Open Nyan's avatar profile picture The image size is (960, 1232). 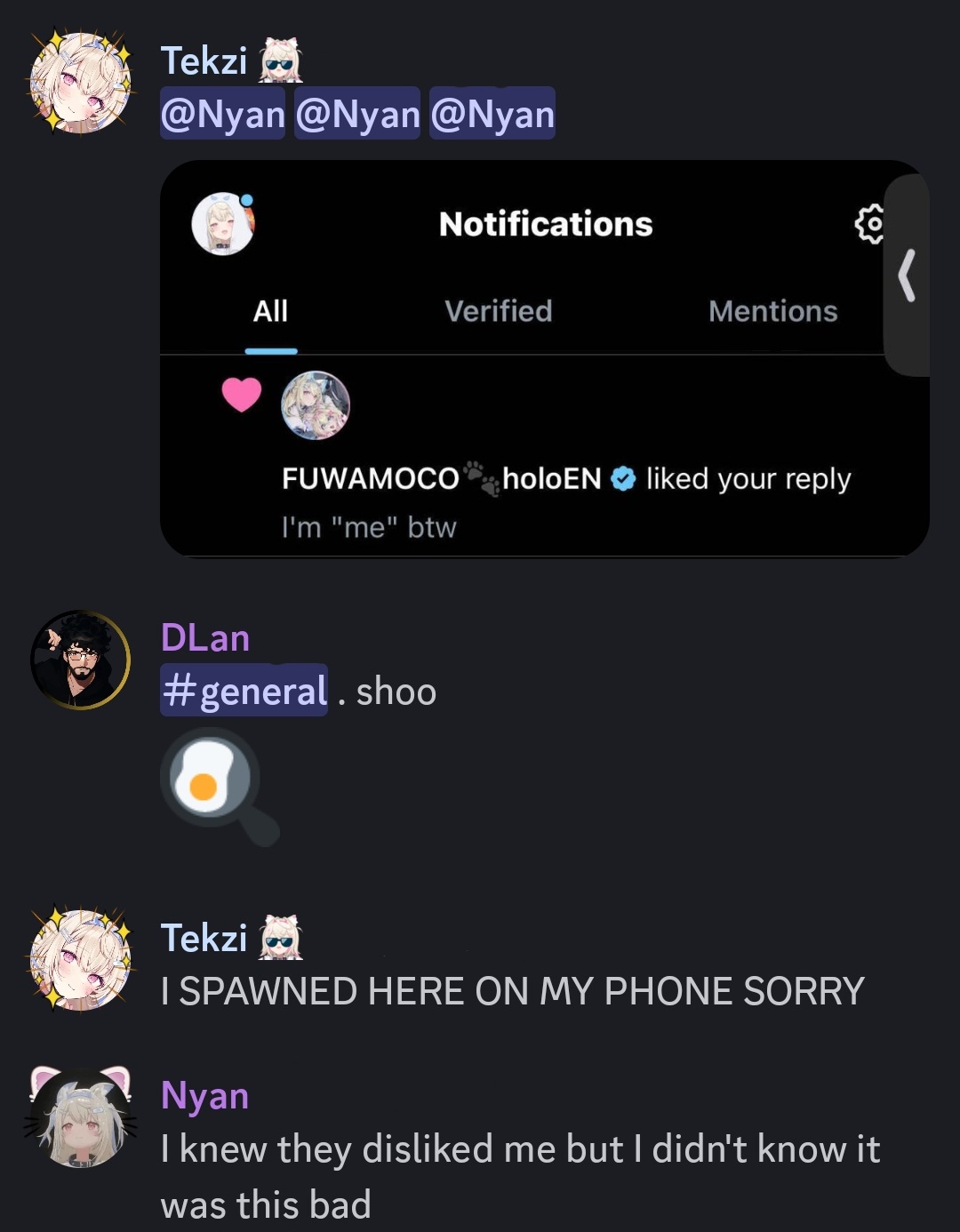click(x=80, y=1118)
